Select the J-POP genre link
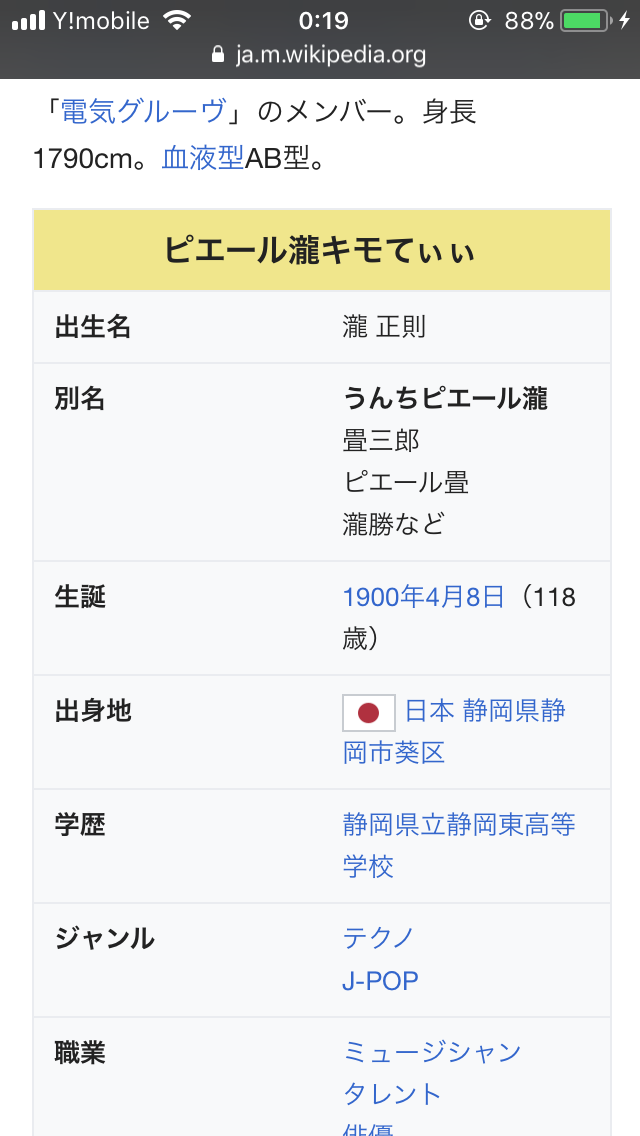The height and width of the screenshot is (1136, 640). click(x=380, y=981)
